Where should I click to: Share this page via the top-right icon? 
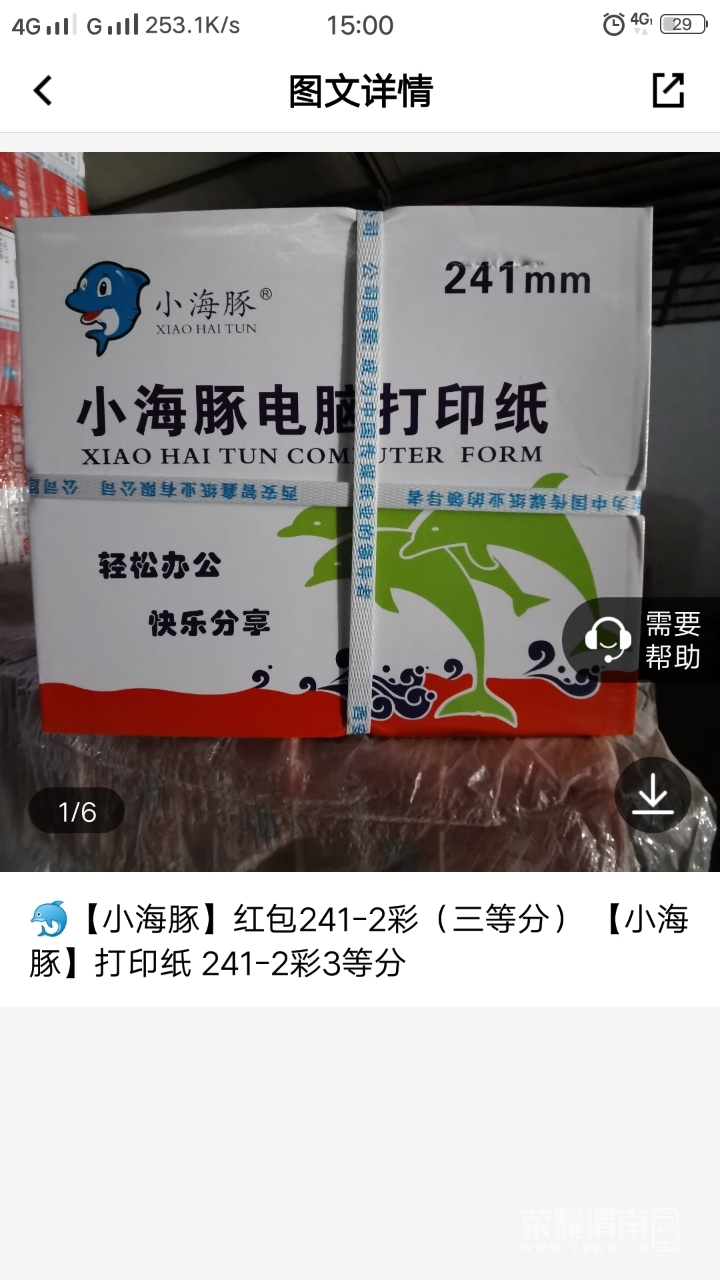(667, 91)
